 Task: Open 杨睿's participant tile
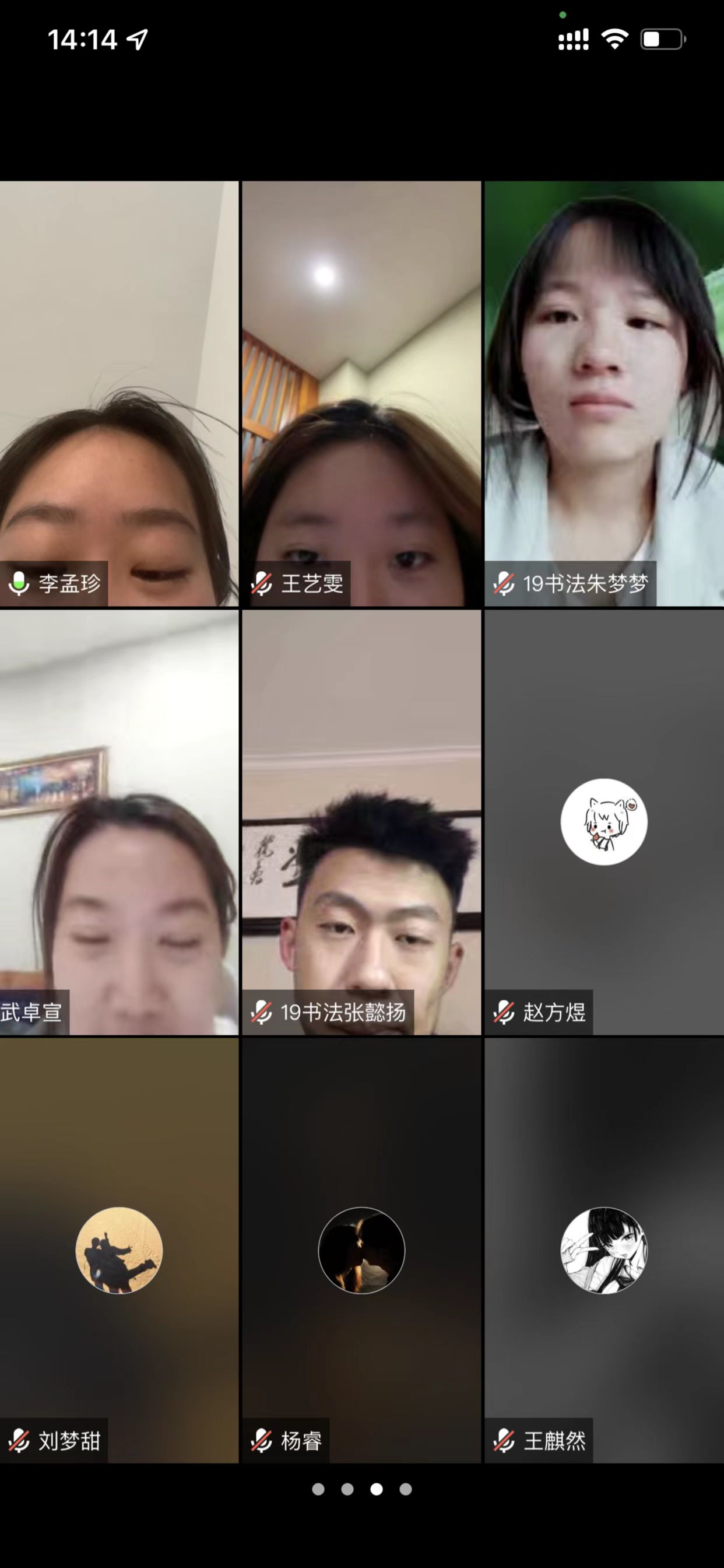pos(361,1250)
